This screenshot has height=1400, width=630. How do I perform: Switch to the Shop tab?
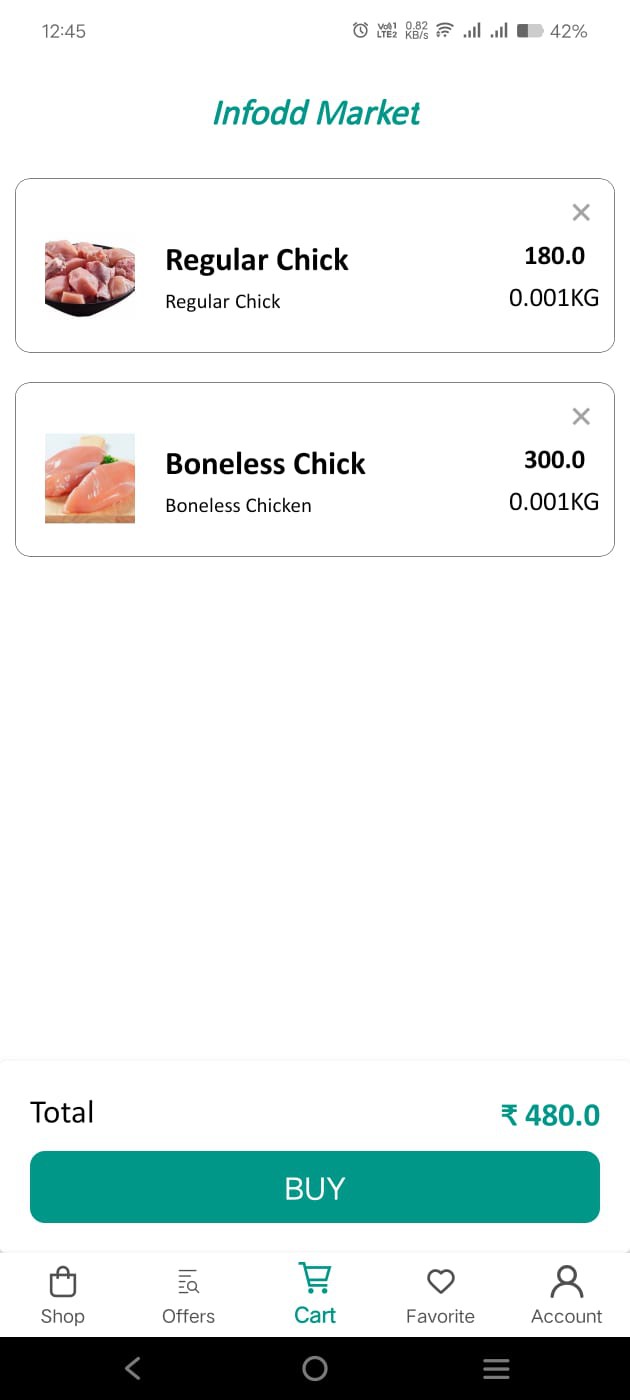[62, 1295]
